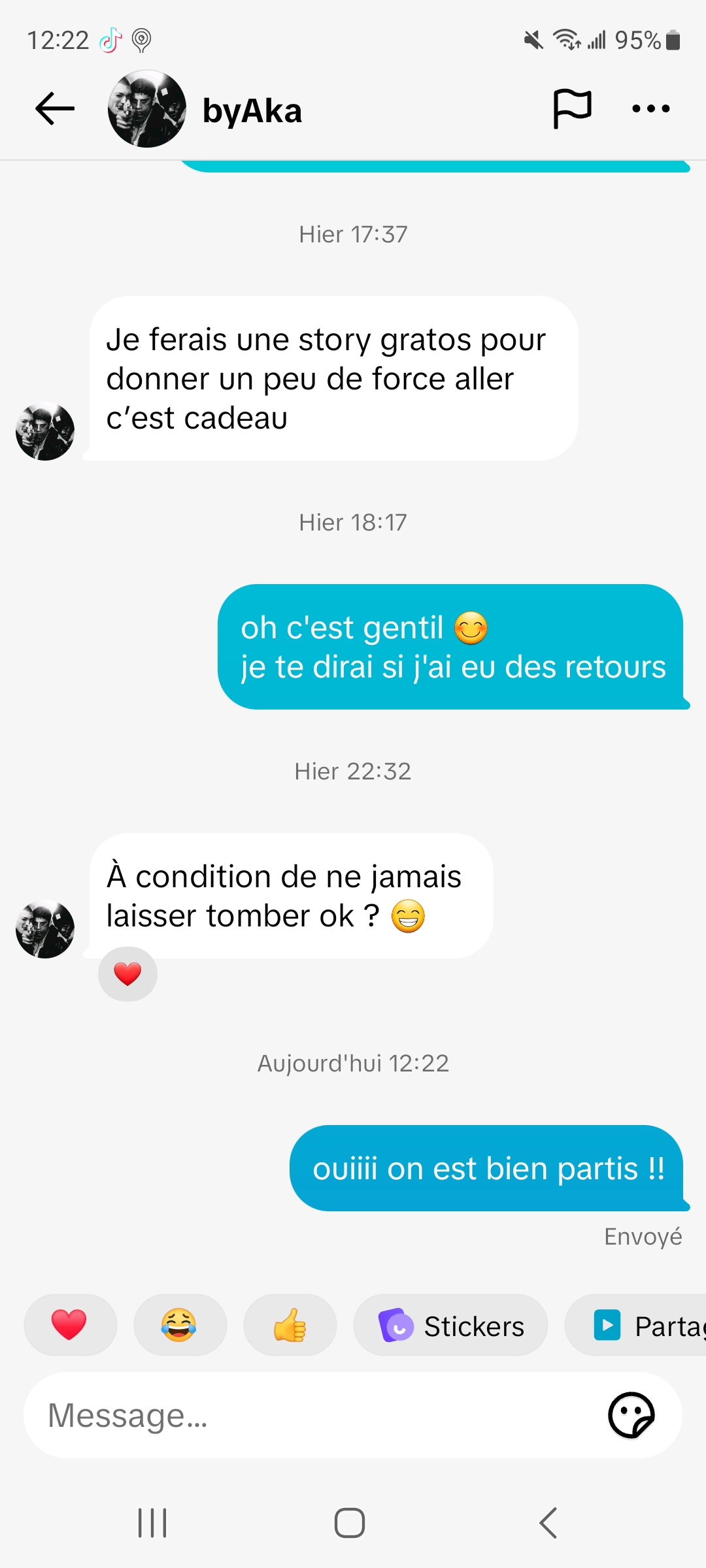Send a quick heart reaction
This screenshot has height=1568, width=706.
(70, 1325)
